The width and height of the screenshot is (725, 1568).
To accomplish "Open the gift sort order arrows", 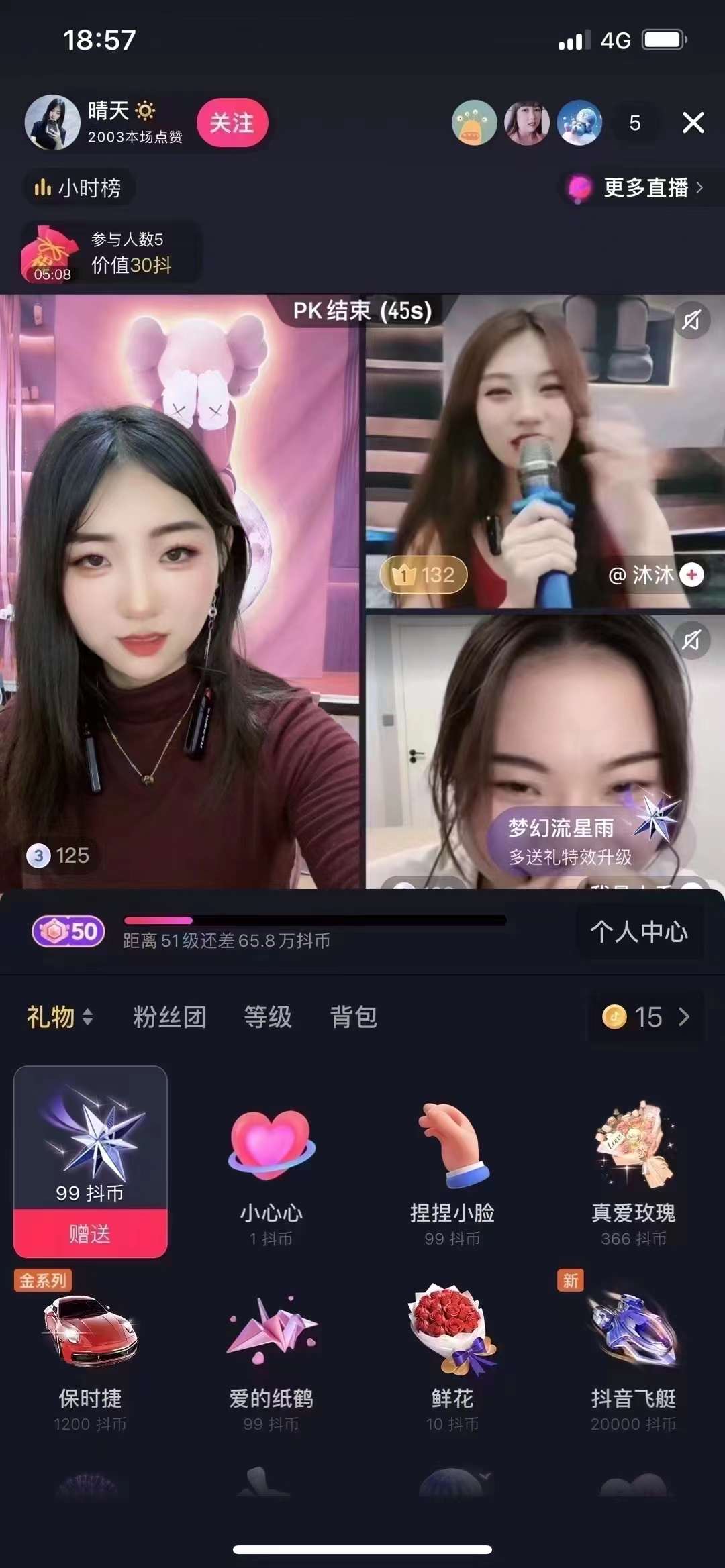I will click(88, 1018).
